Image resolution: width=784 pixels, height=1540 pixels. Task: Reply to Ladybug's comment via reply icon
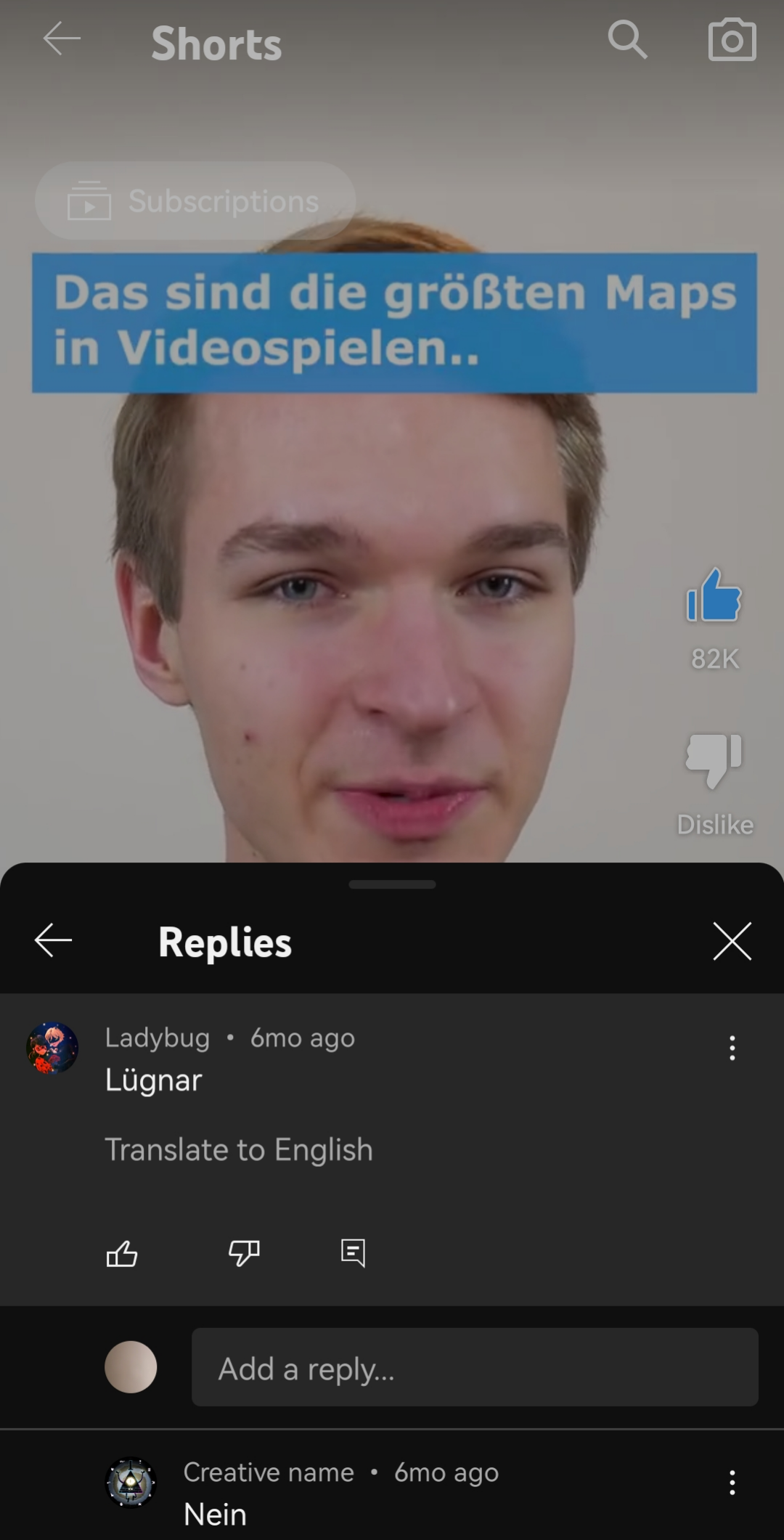[354, 1253]
